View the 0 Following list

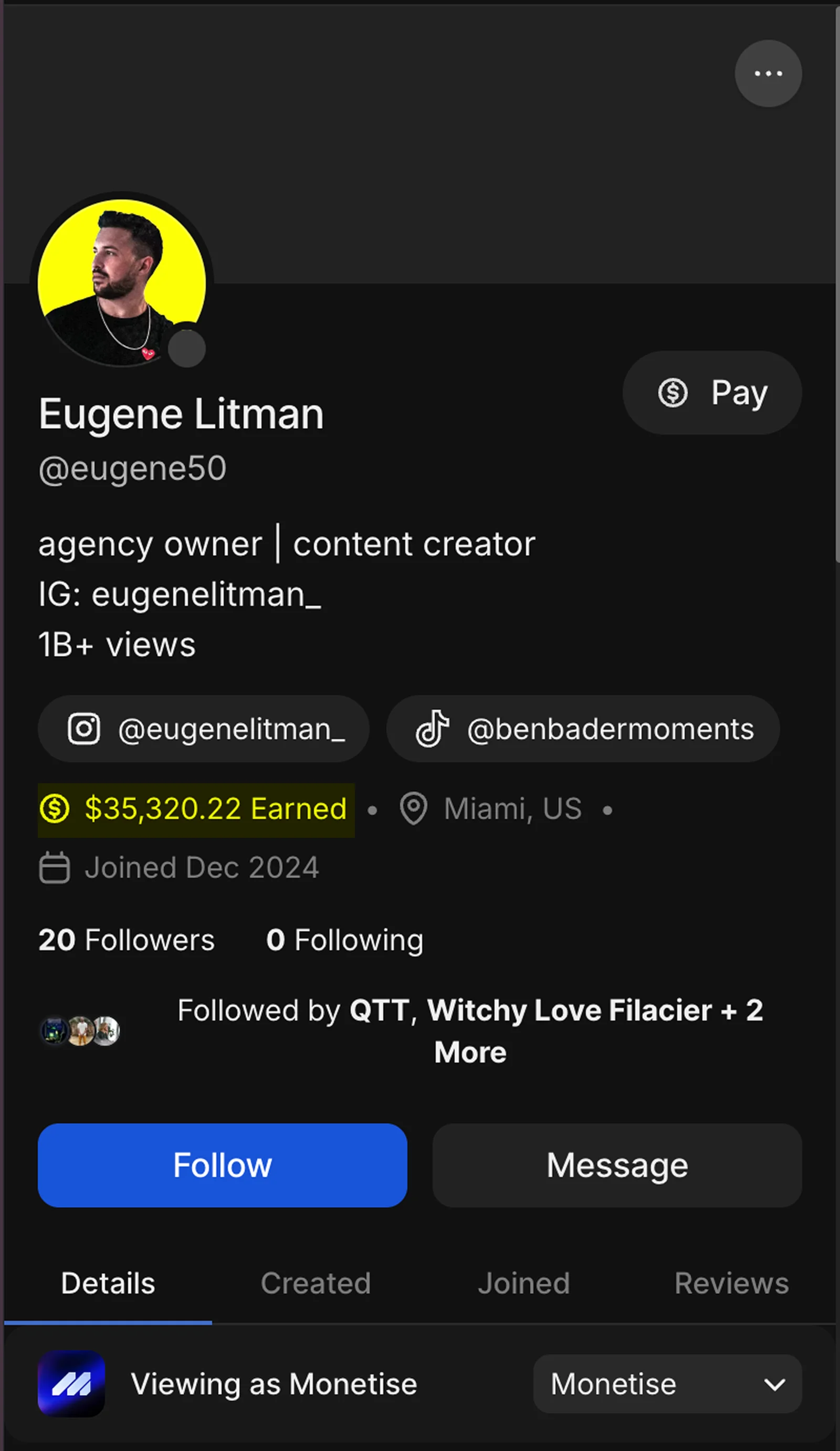click(x=344, y=940)
